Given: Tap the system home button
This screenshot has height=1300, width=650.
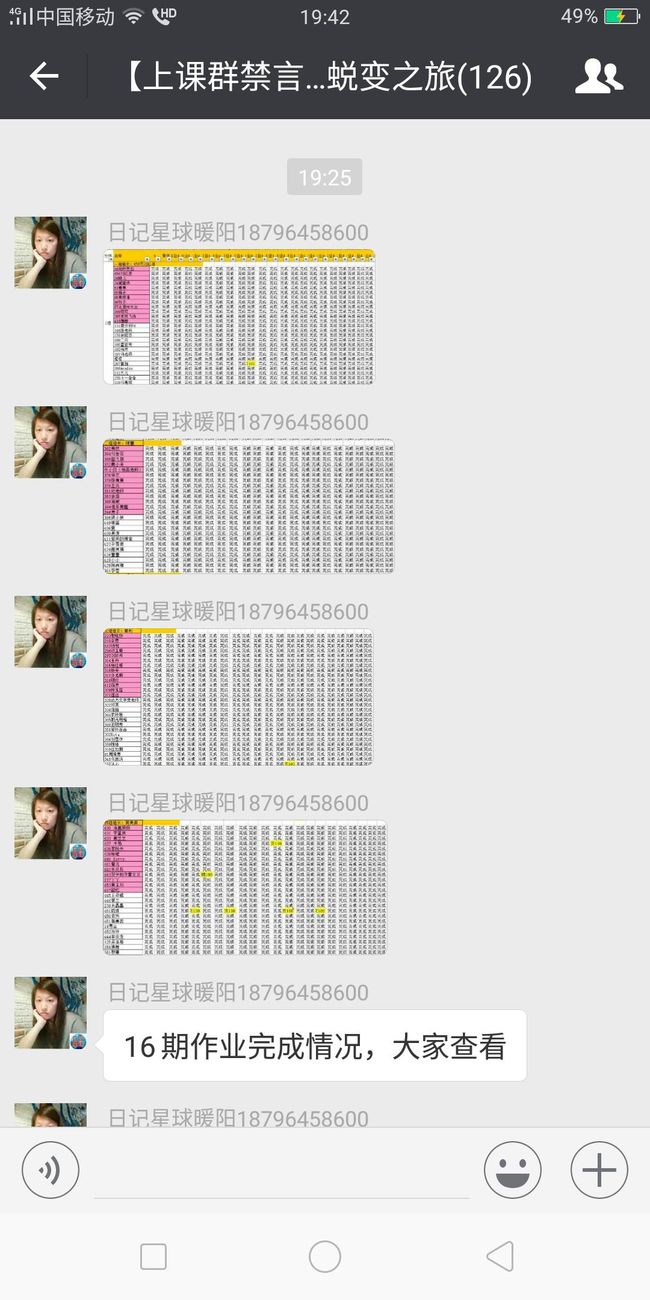Looking at the screenshot, I should click(325, 1257).
